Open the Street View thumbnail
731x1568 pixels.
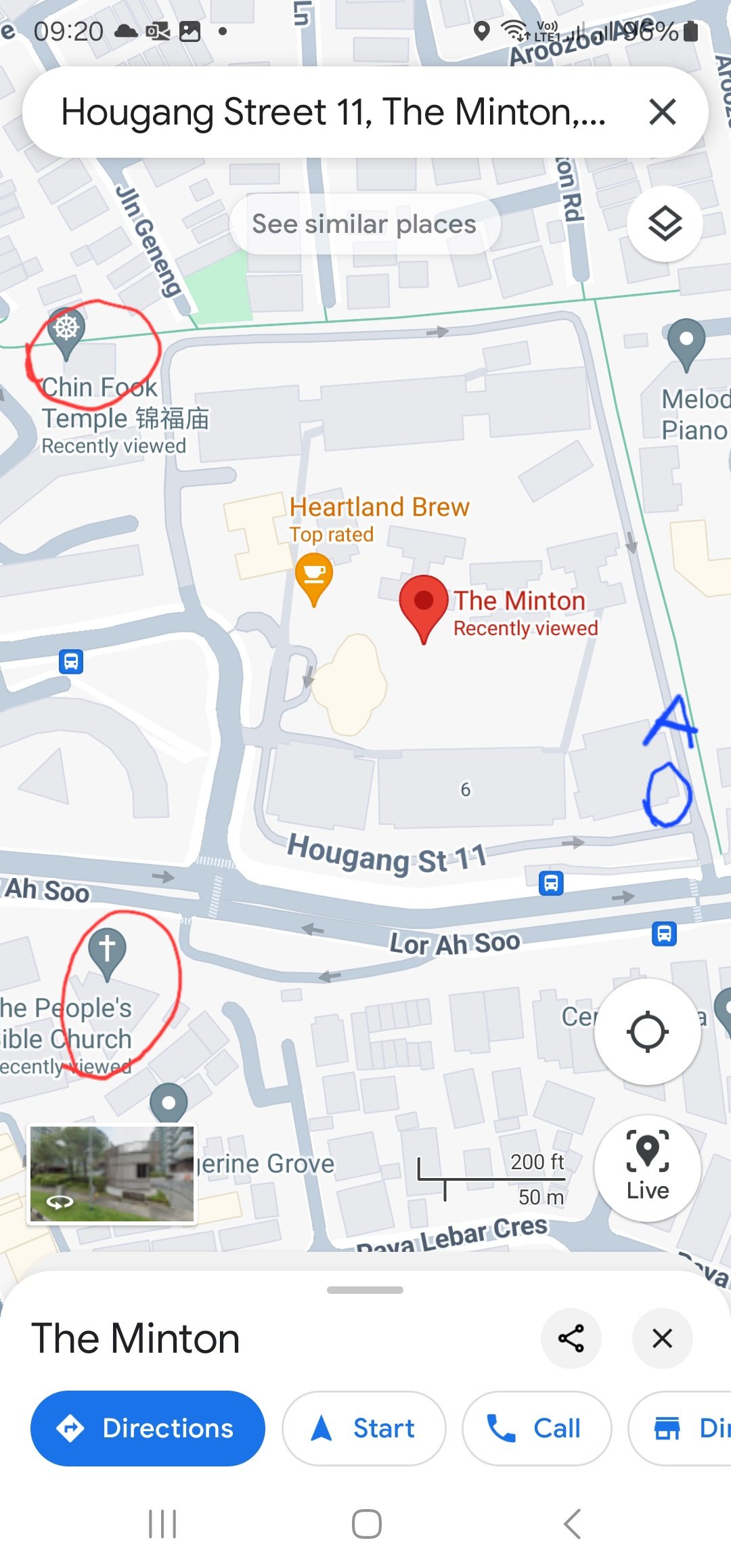coord(112,1175)
